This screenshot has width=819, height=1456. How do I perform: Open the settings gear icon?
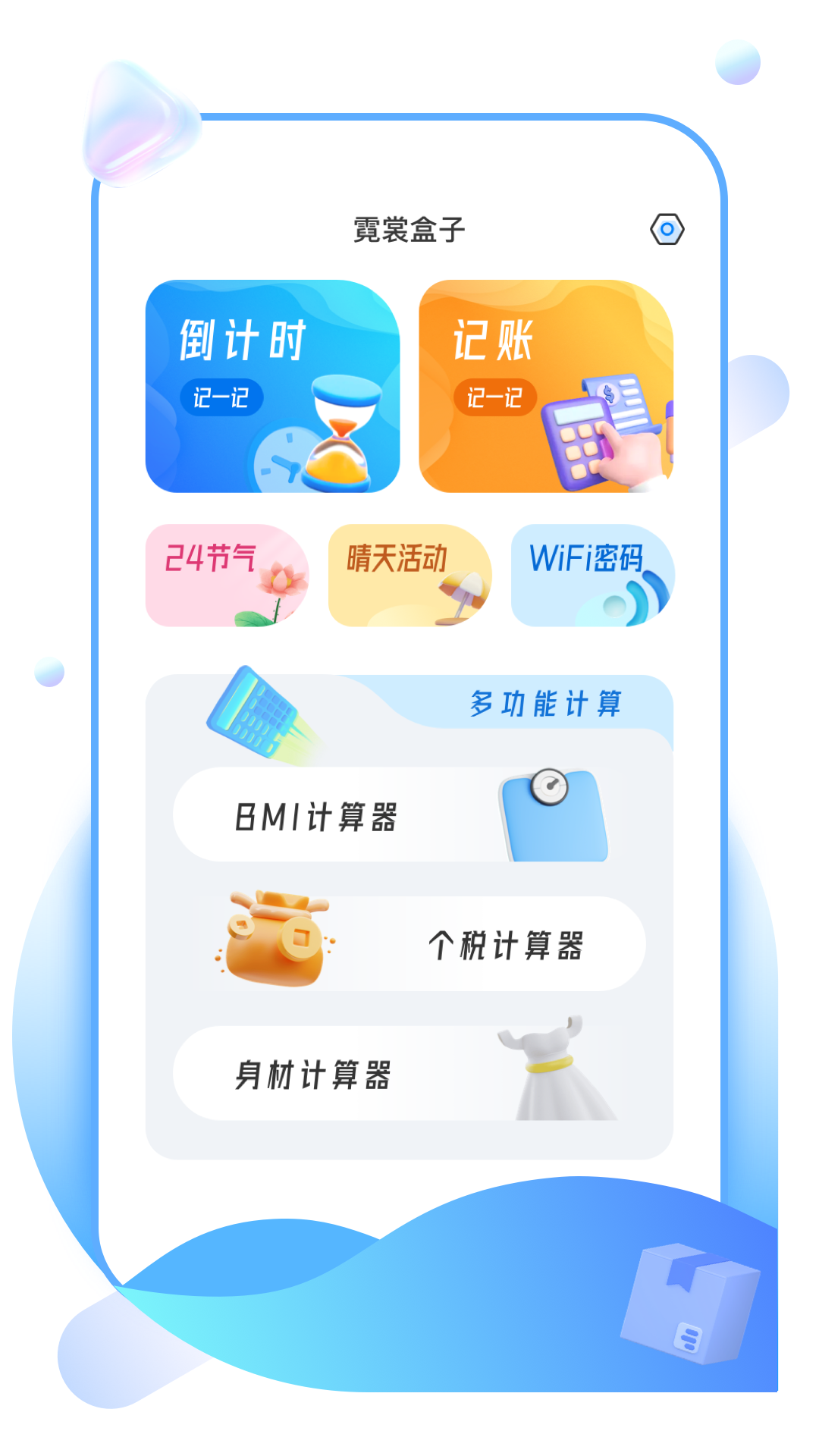(666, 227)
